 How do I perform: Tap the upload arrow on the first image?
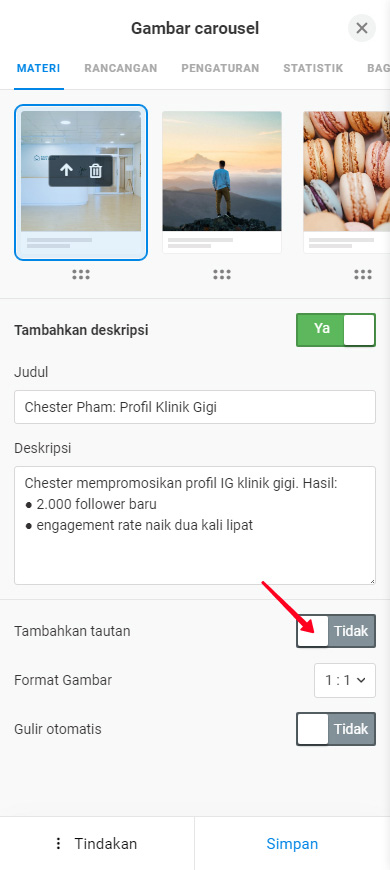pyautogui.click(x=67, y=170)
